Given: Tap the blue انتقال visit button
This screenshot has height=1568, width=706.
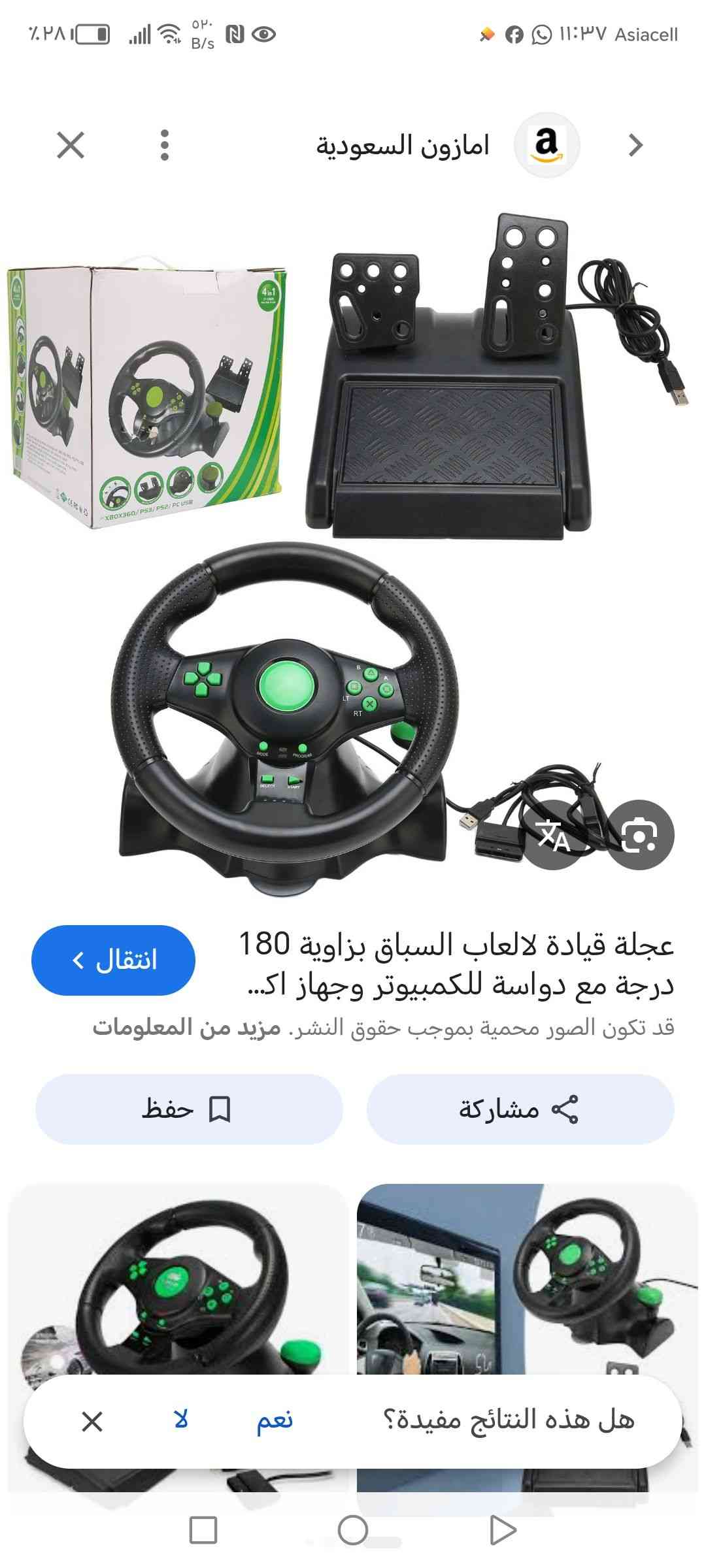Looking at the screenshot, I should click(x=114, y=960).
